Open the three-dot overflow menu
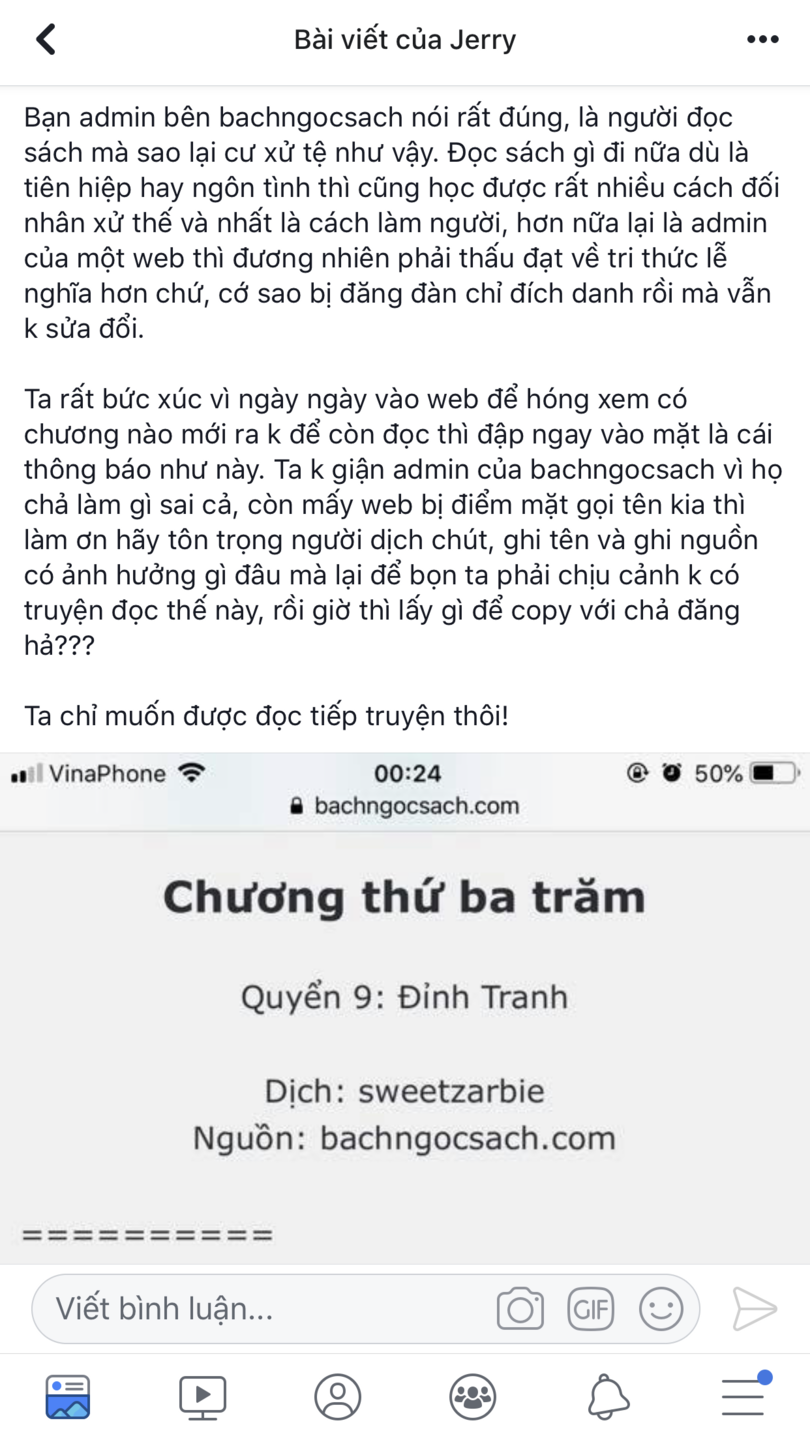Image resolution: width=810 pixels, height=1440 pixels. coord(762,40)
